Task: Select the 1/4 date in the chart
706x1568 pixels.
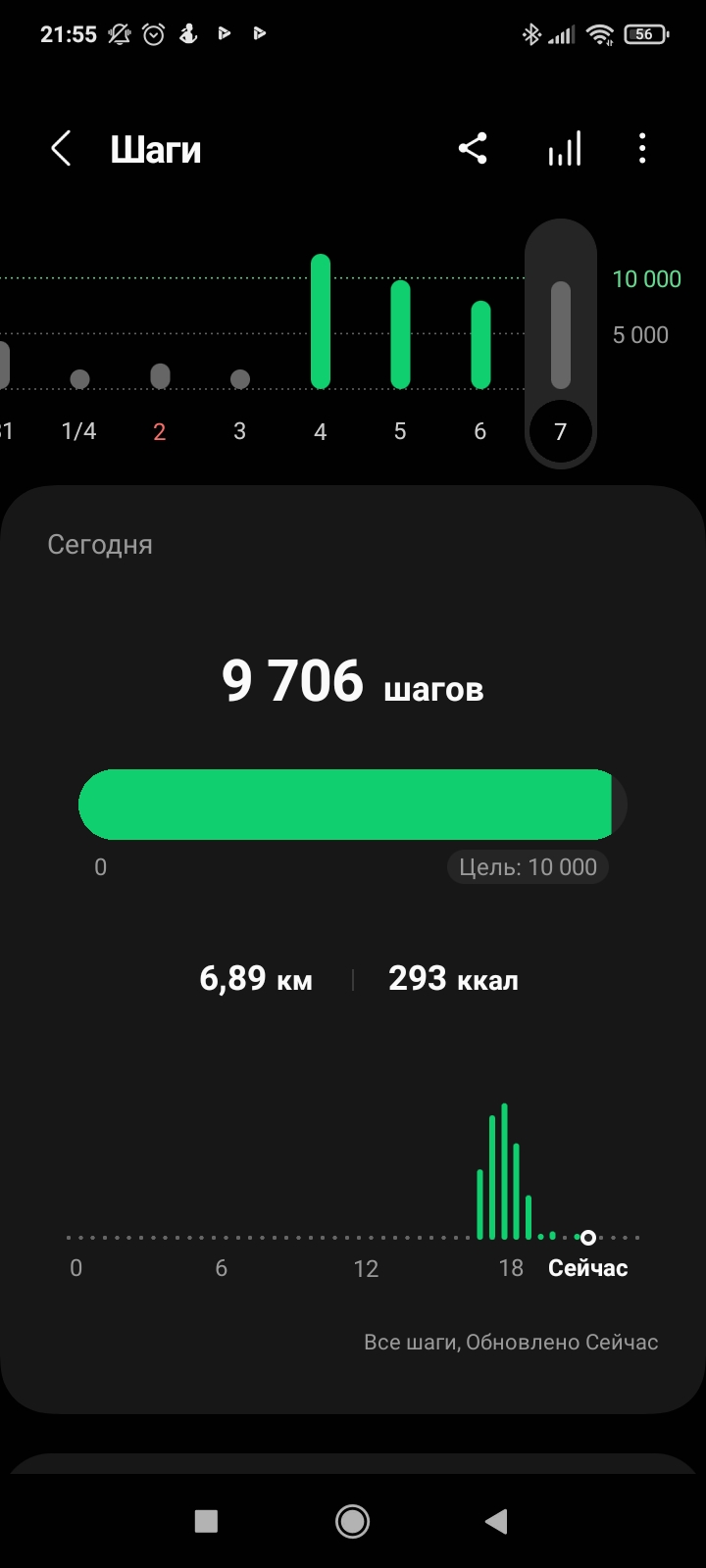Action: [x=79, y=431]
